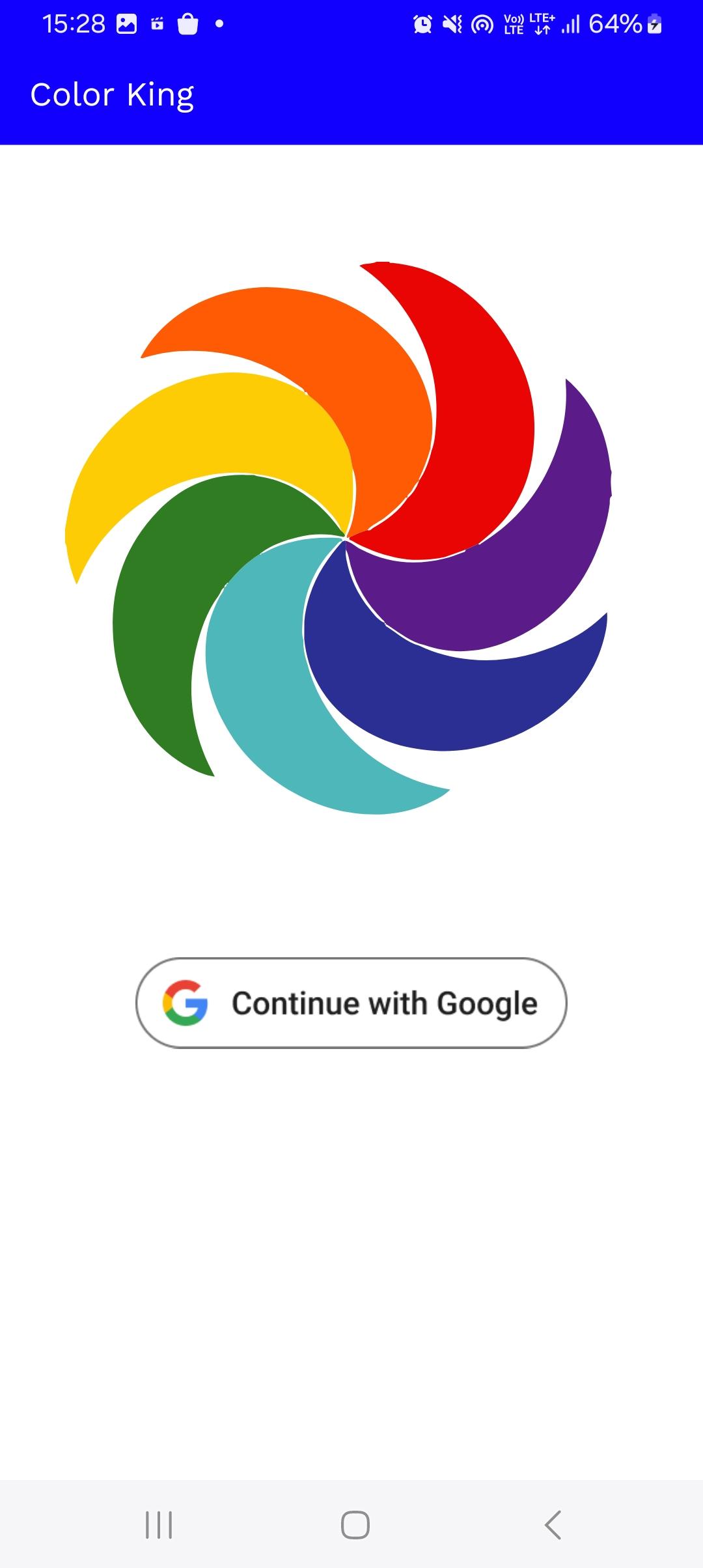The height and width of the screenshot is (1568, 703).
Task: Tap the Google G logo inside the button
Action: point(184,1001)
